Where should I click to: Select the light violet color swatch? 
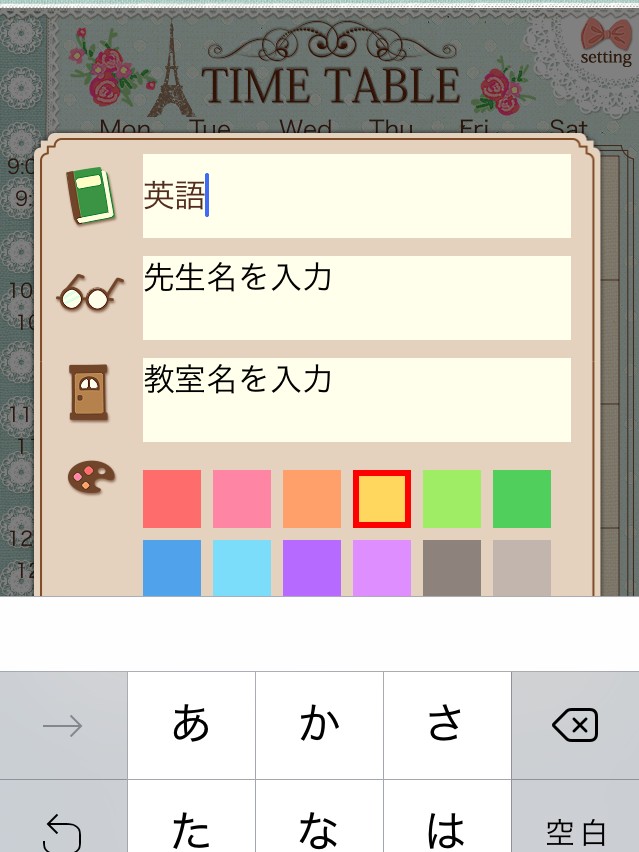click(x=382, y=568)
